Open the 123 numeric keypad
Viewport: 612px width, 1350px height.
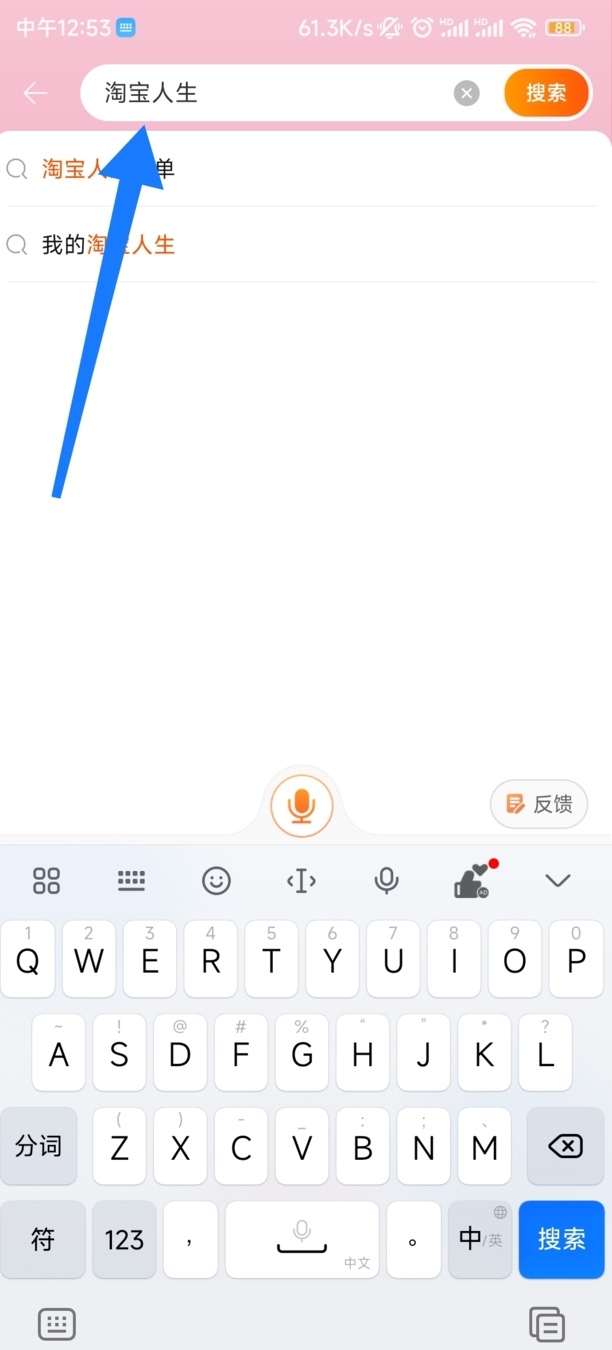tap(124, 1239)
